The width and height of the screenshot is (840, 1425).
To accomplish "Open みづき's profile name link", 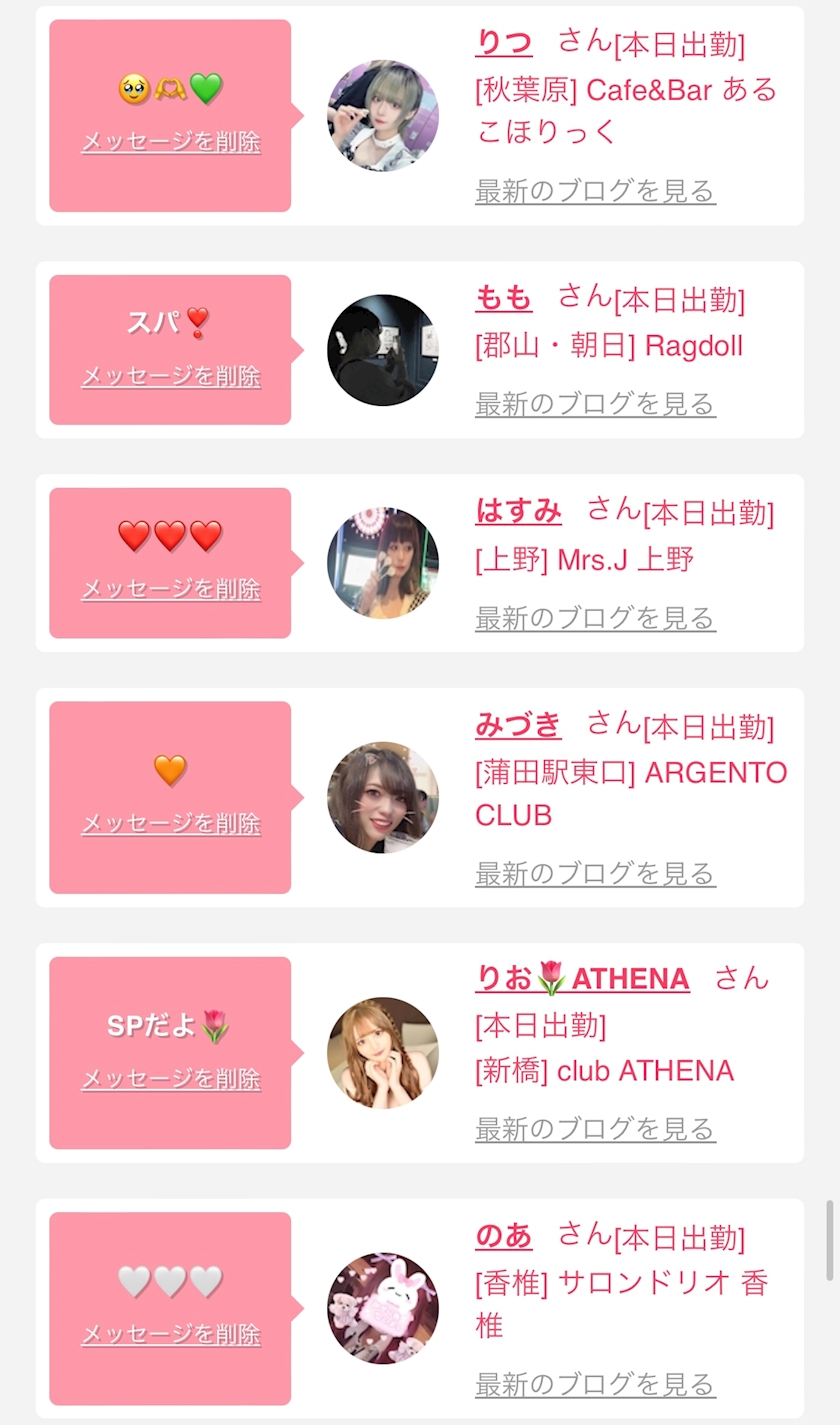I will 518,724.
